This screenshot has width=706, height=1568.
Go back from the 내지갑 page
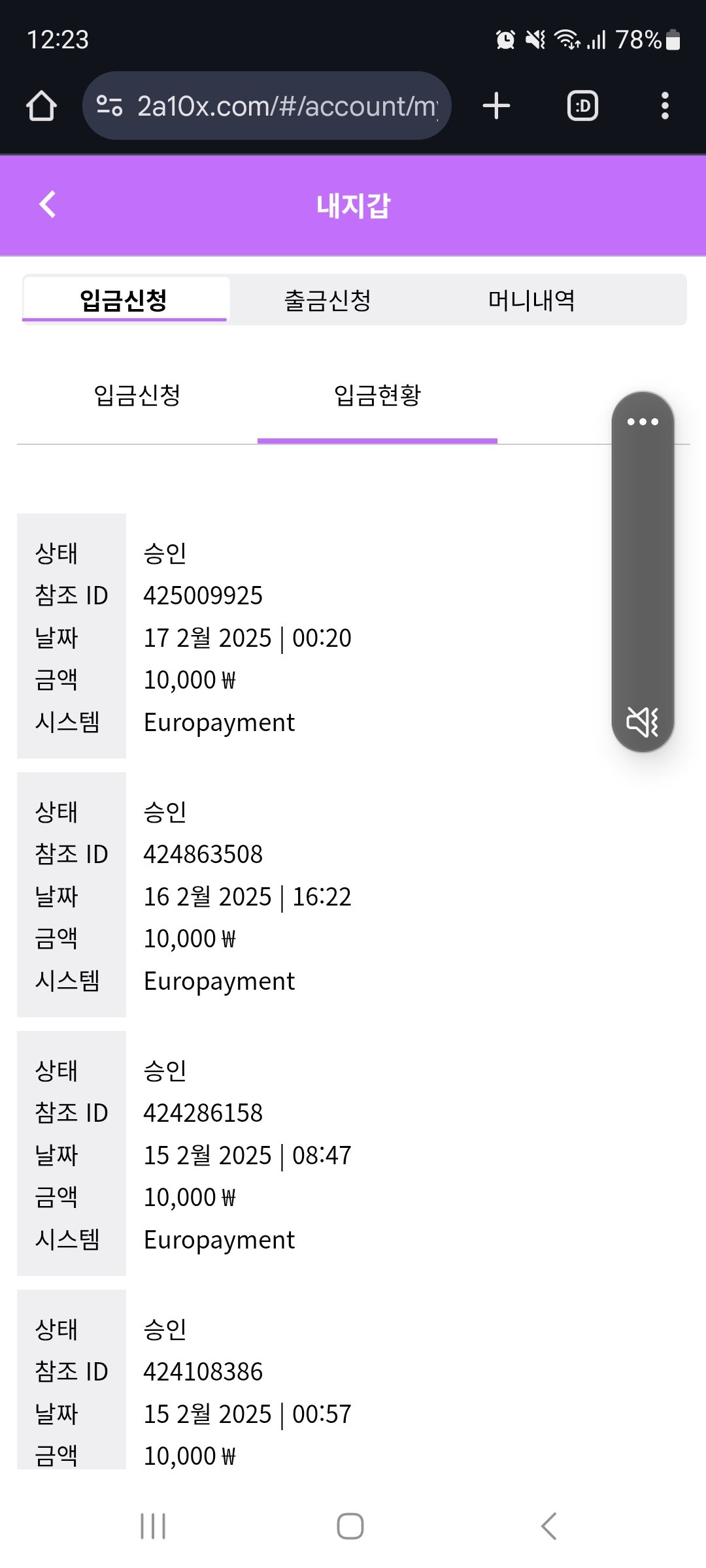(x=48, y=204)
